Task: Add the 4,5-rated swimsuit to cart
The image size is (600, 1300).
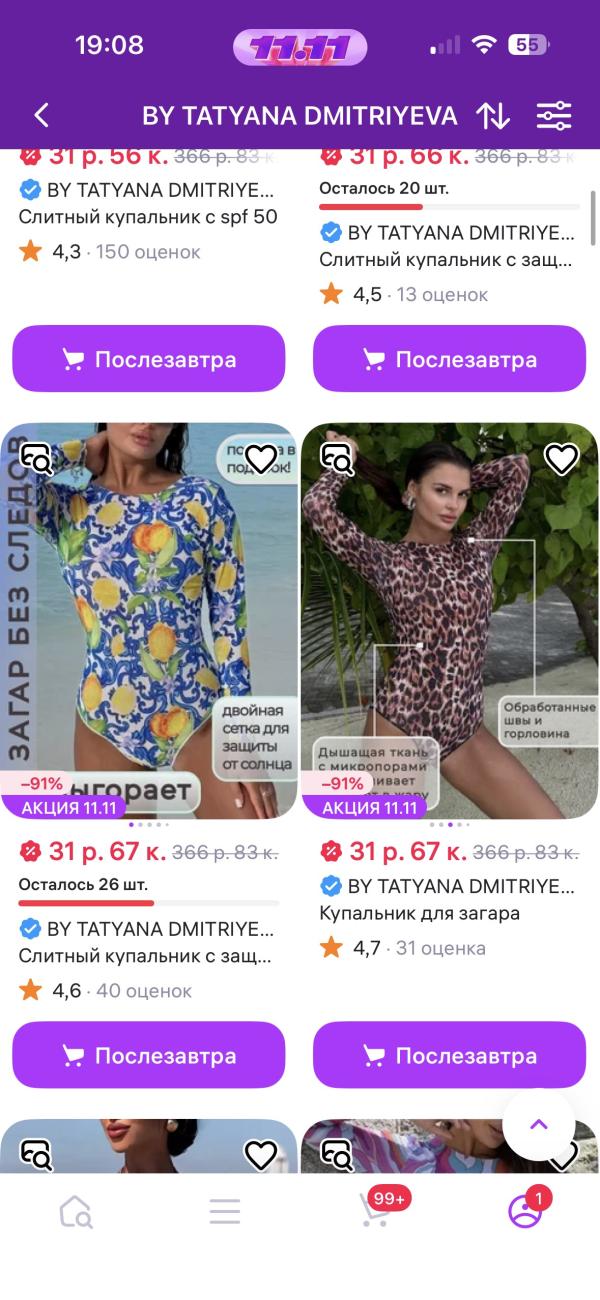Action: (449, 359)
